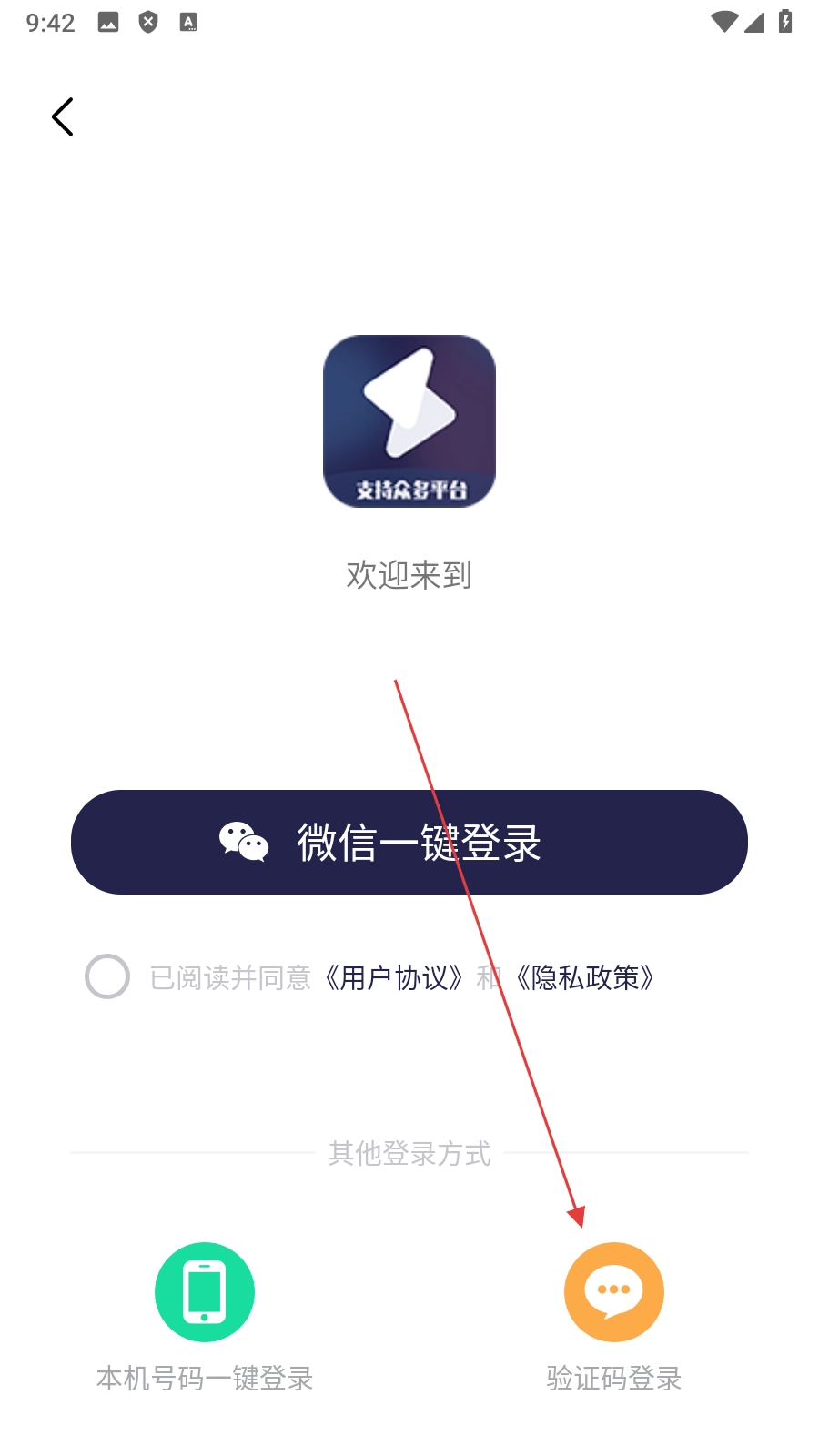Select 验证码登录 option

click(614, 1292)
